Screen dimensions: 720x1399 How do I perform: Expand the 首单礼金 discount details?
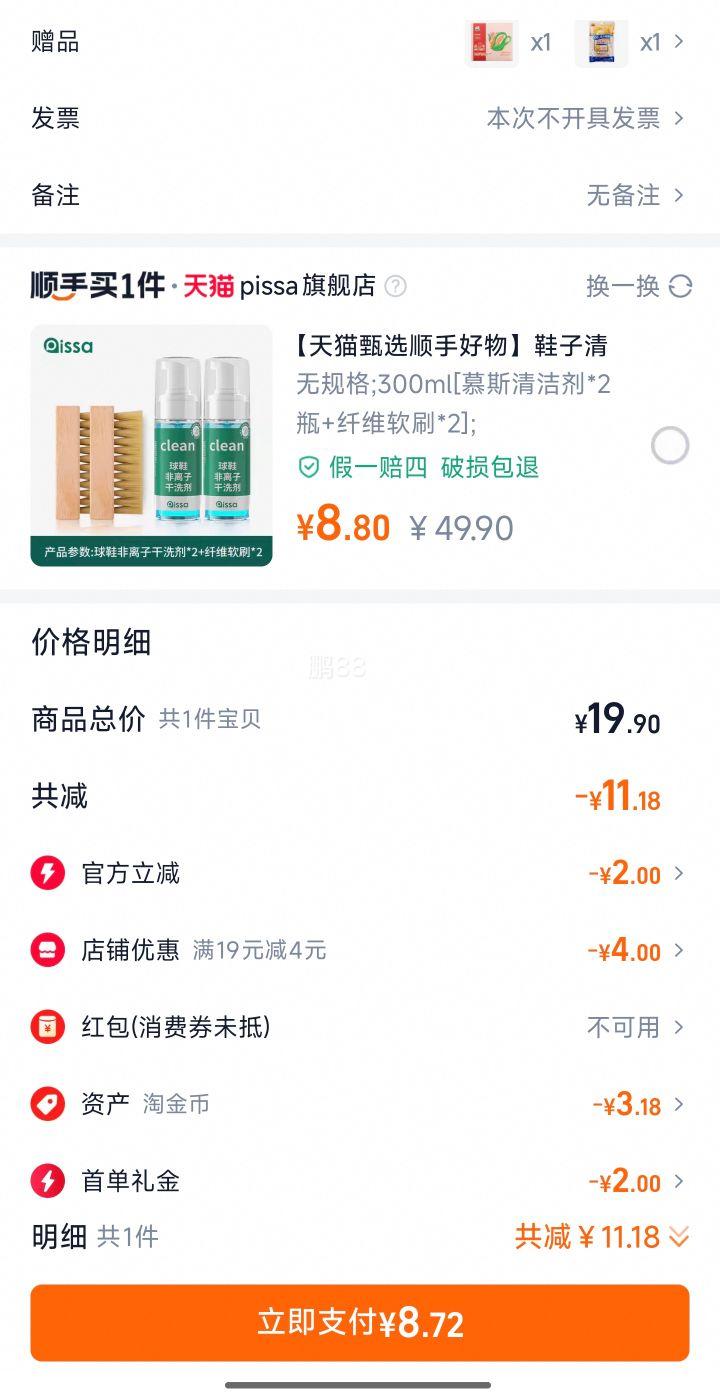pyautogui.click(x=678, y=1181)
